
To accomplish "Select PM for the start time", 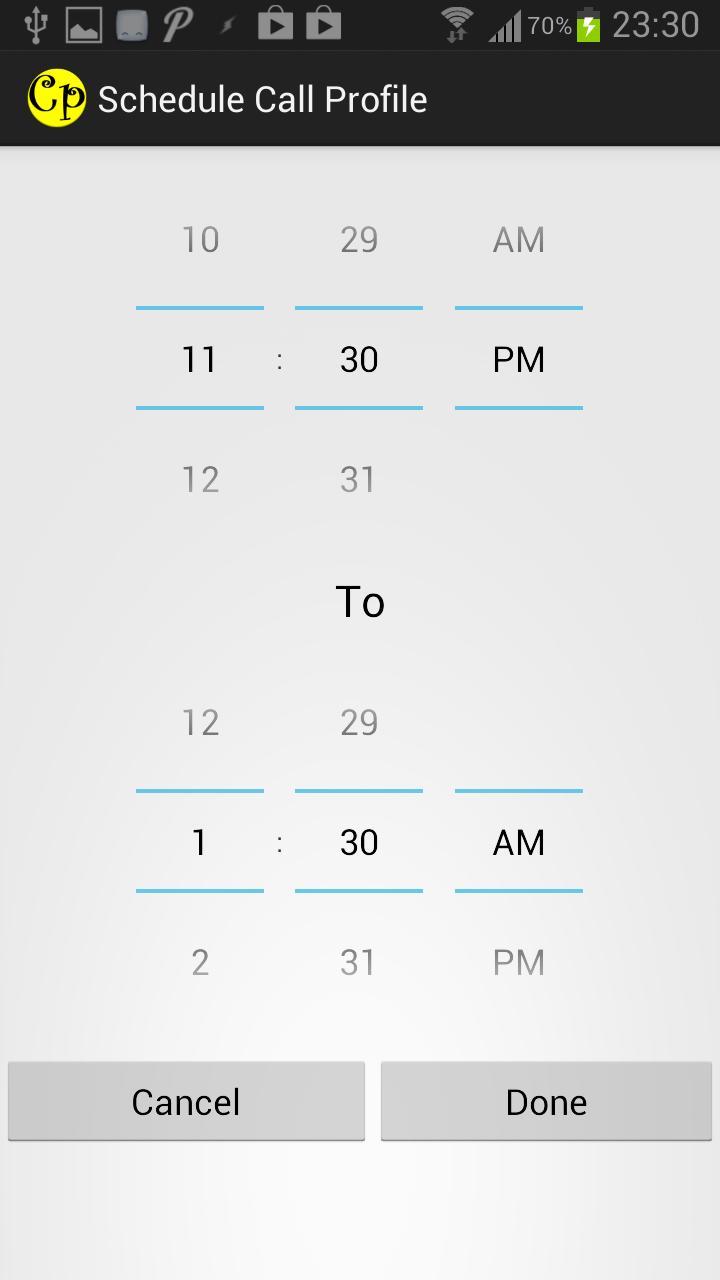I will (x=518, y=359).
